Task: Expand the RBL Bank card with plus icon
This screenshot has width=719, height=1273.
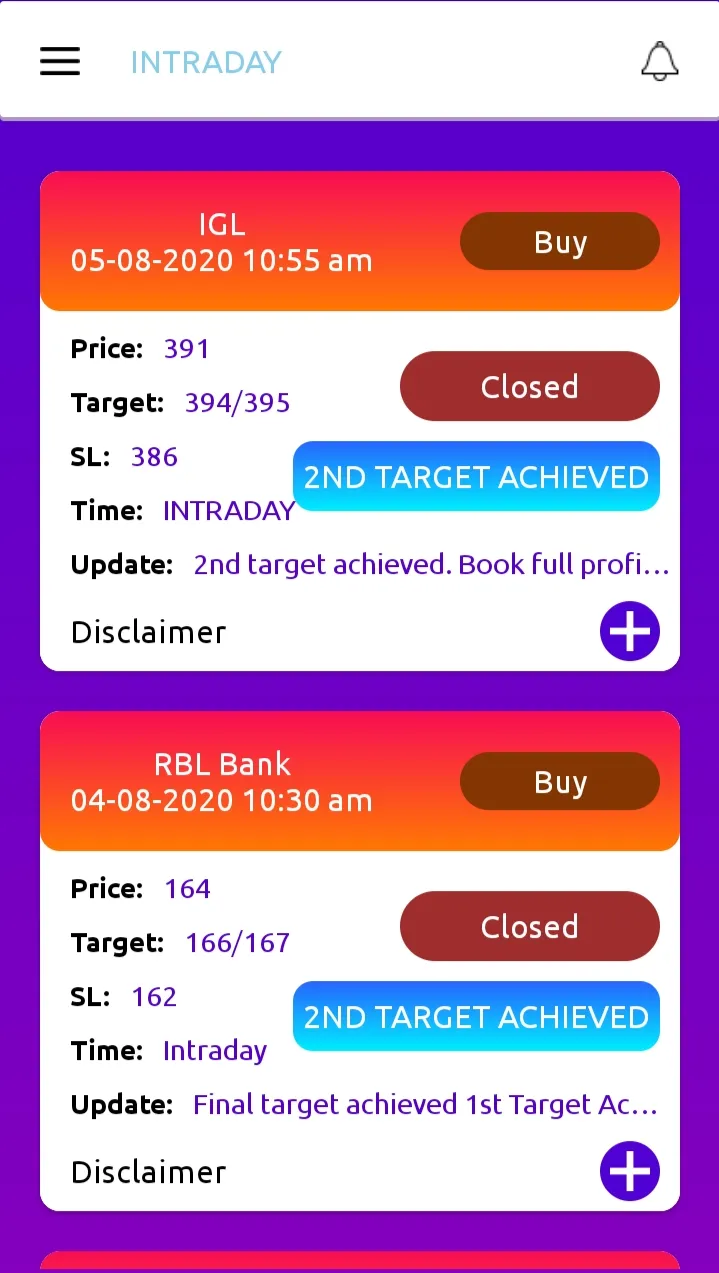Action: click(x=629, y=1171)
